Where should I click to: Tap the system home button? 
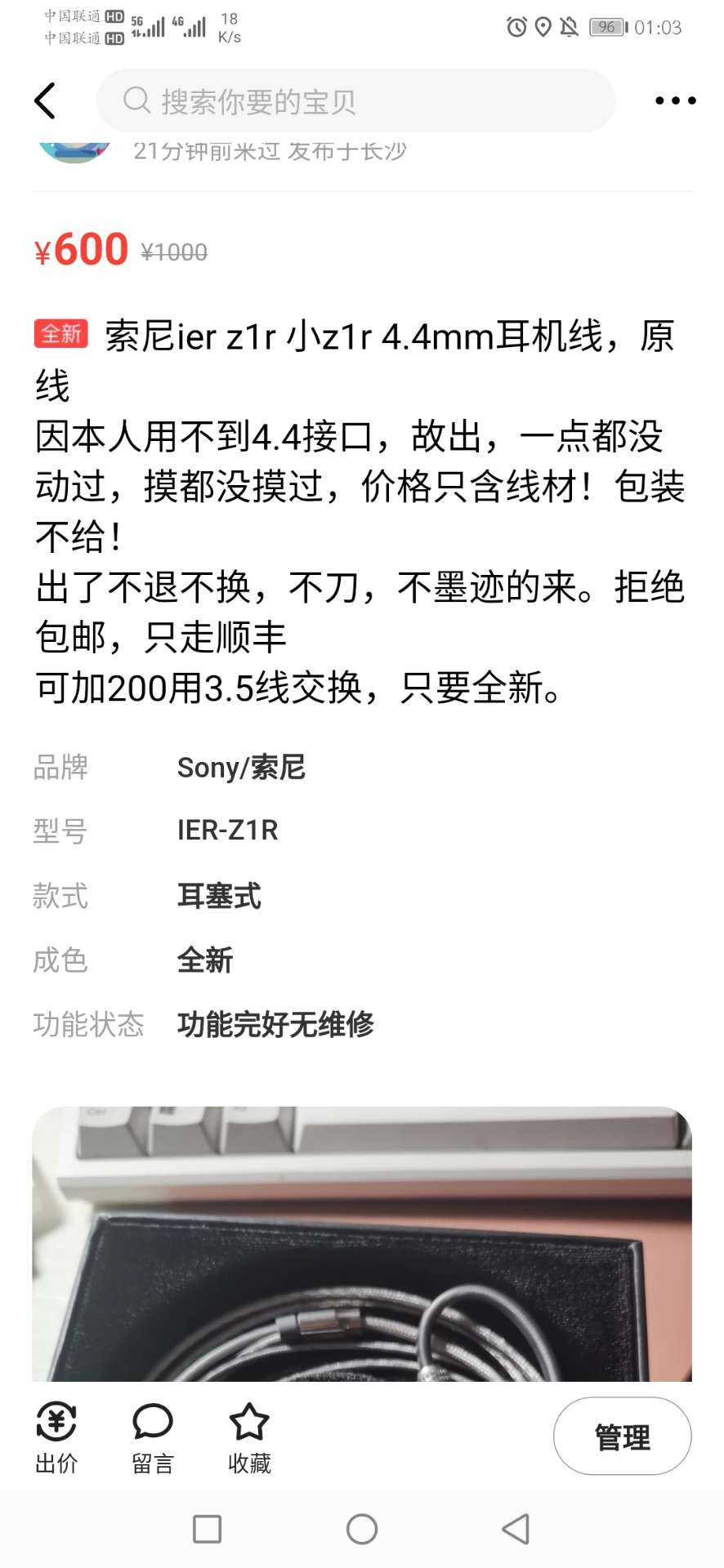[362, 1529]
